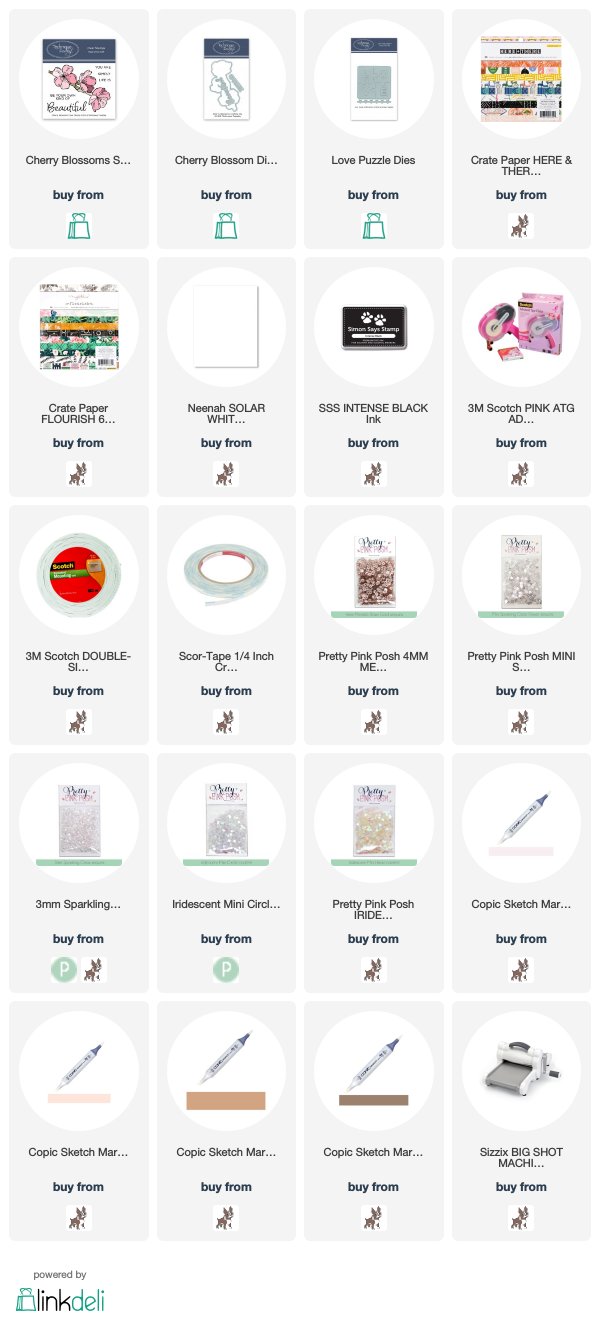Visit the linkdeli powered-by link
This screenshot has width=600, height=1321.
[60, 1290]
